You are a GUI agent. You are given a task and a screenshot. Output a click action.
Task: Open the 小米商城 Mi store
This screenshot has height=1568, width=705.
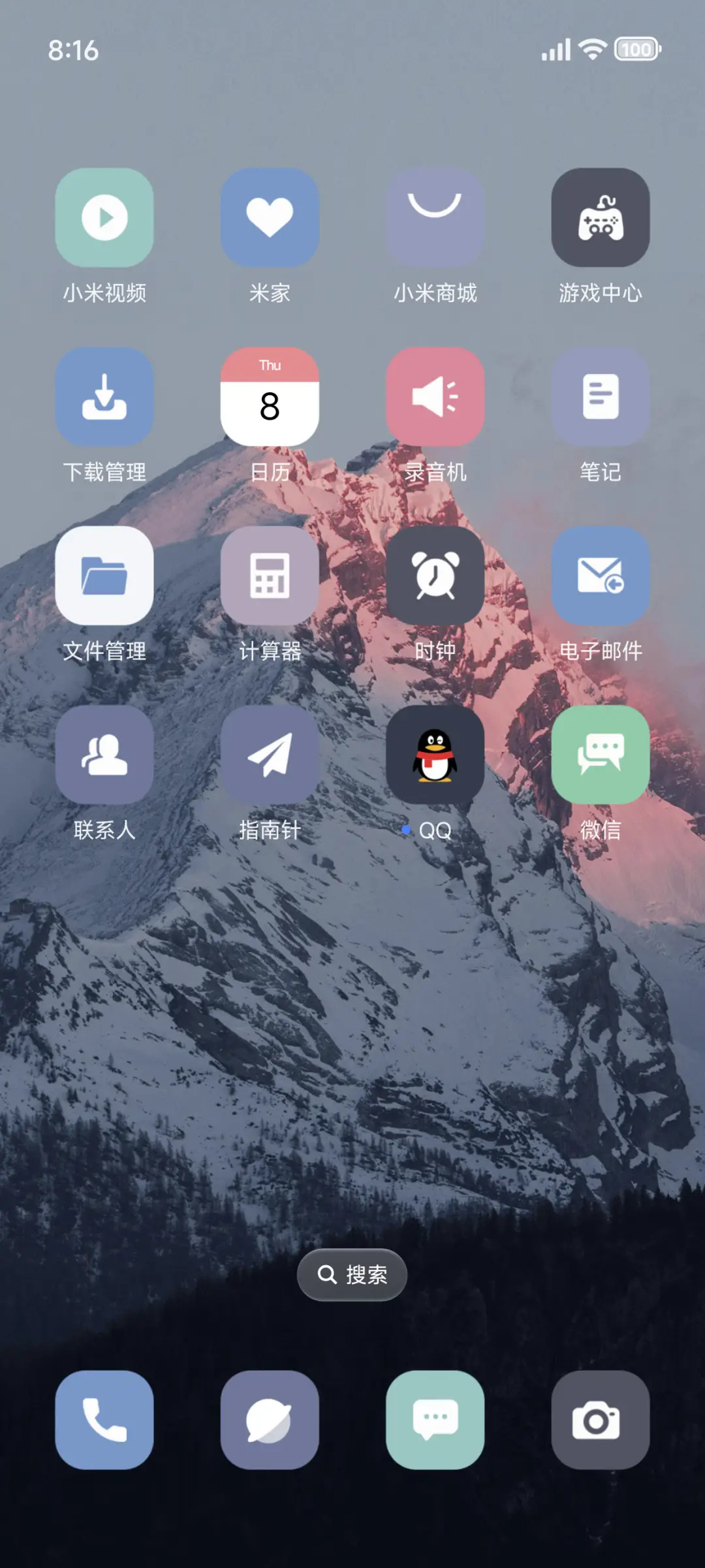point(435,218)
